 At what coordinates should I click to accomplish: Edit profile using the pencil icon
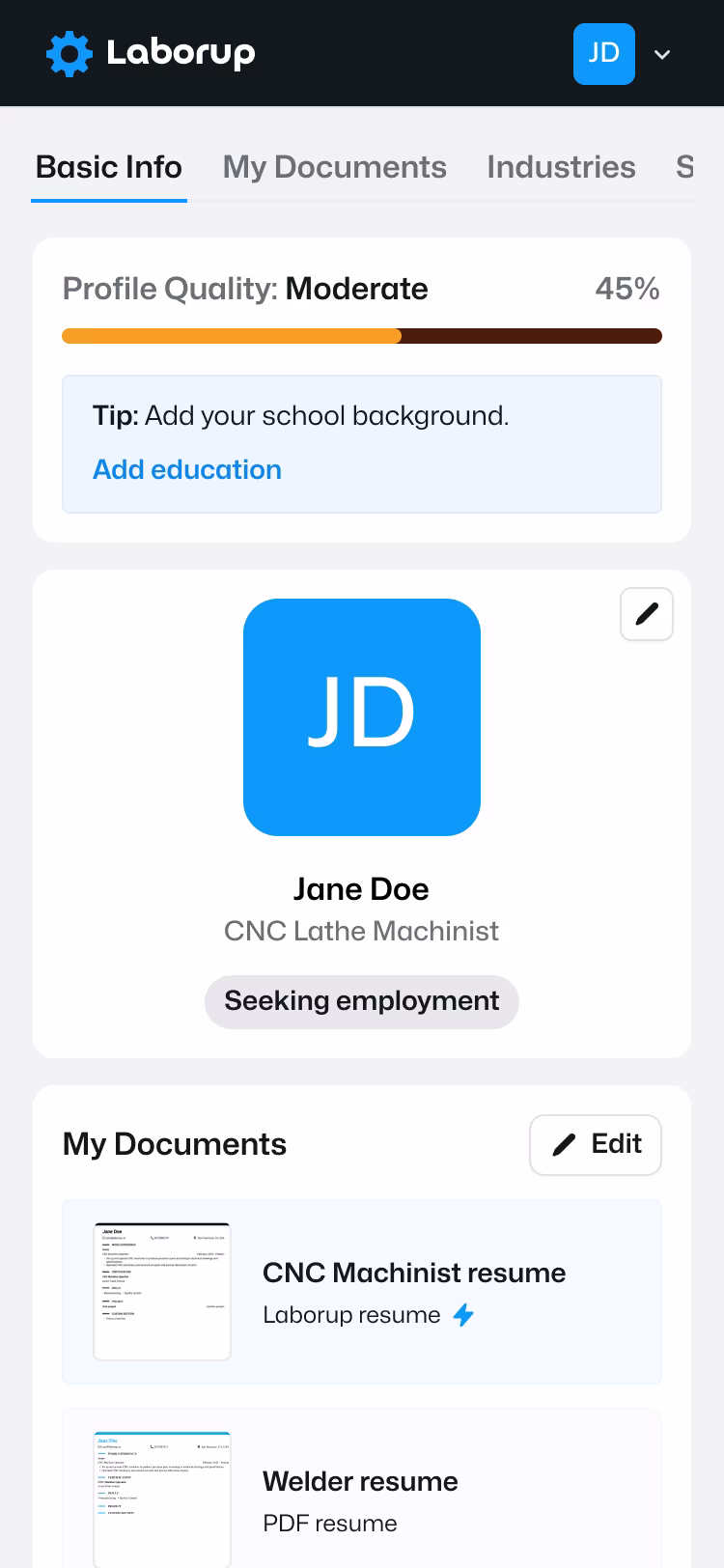(x=646, y=614)
